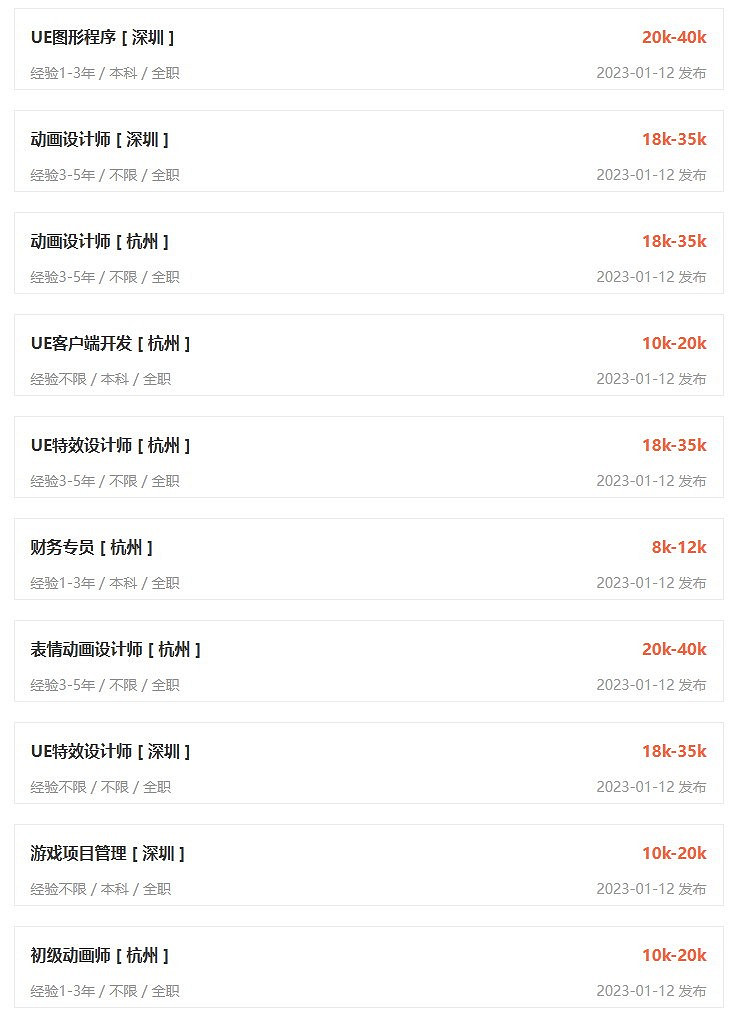
Task: View the 初级动画师 [杭州] job details
Action: tap(100, 956)
